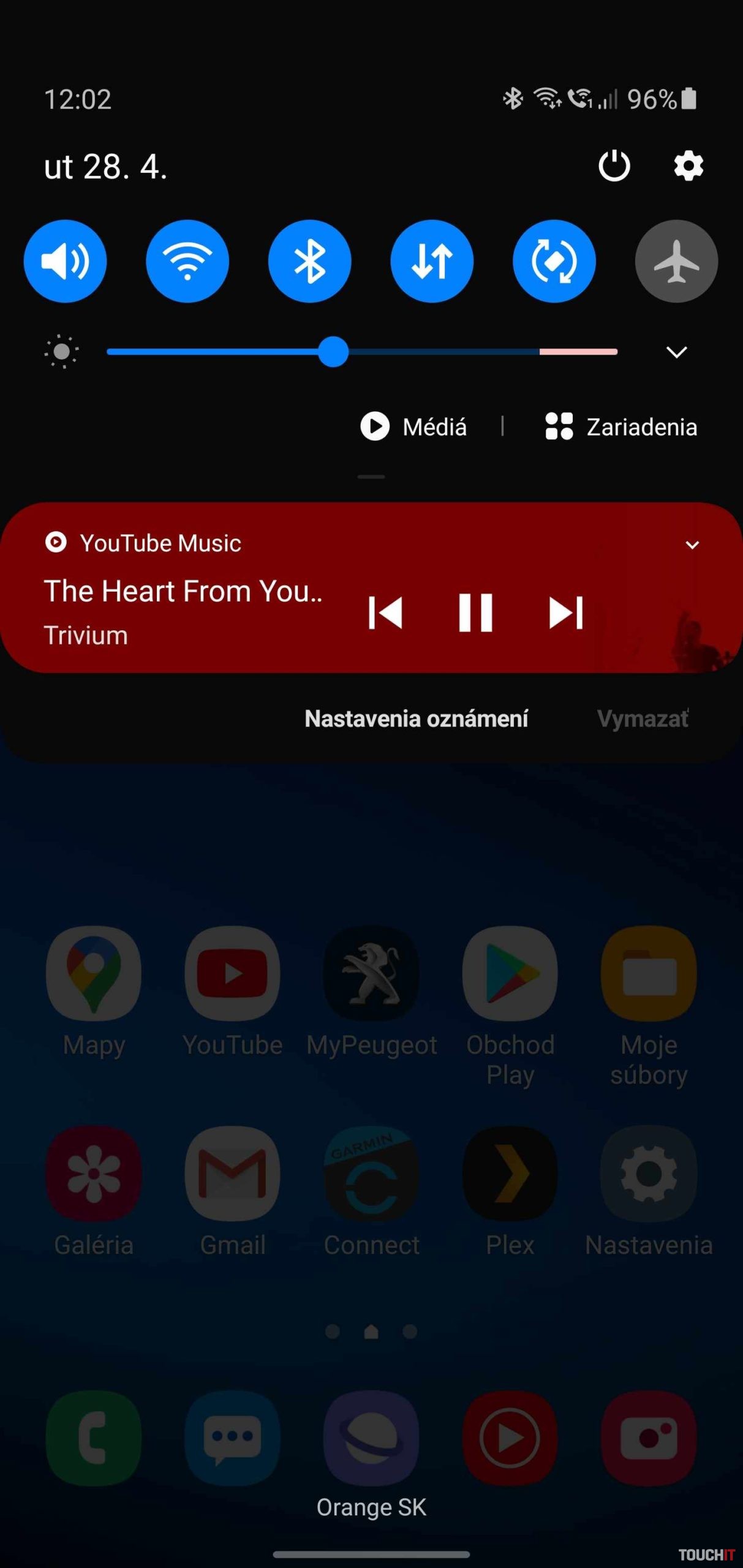The width and height of the screenshot is (743, 1568).
Task: Expand the YouTube Music notification
Action: (x=692, y=545)
